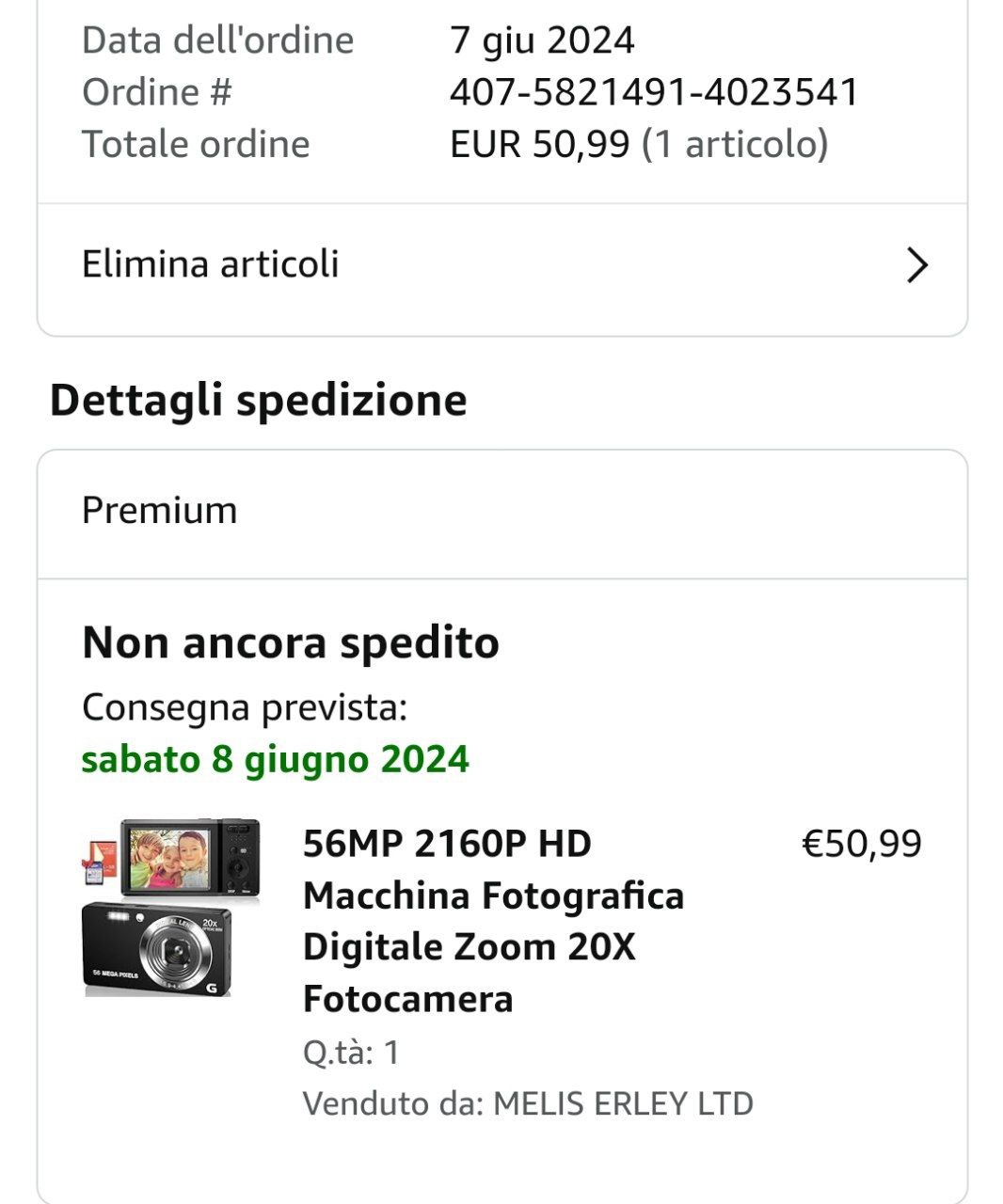The image size is (1003, 1204).
Task: Open the 56MP 2160P HD Macchina Fotografica product title
Action: pos(493,920)
